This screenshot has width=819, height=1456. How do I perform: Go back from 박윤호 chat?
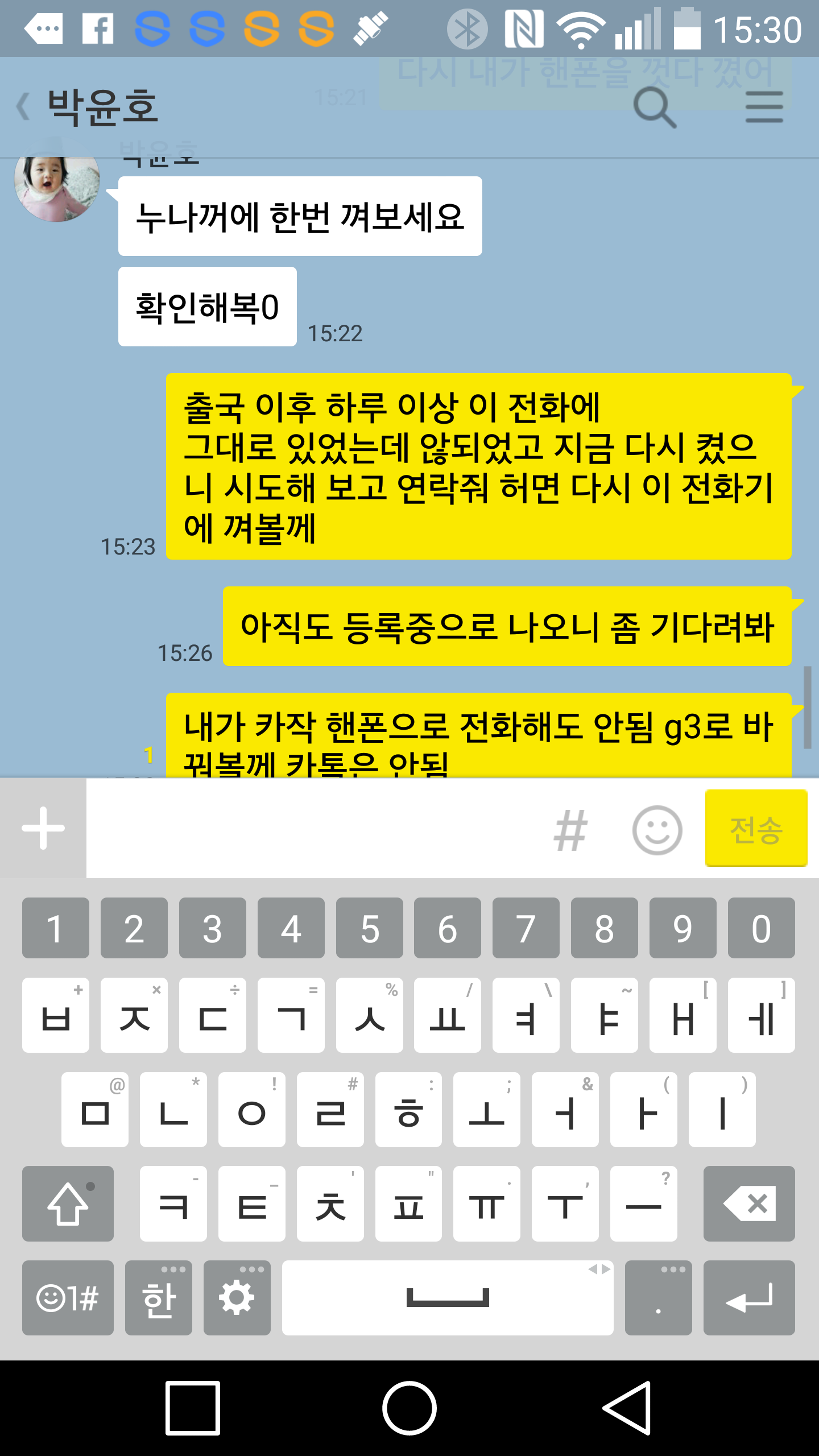point(24,107)
